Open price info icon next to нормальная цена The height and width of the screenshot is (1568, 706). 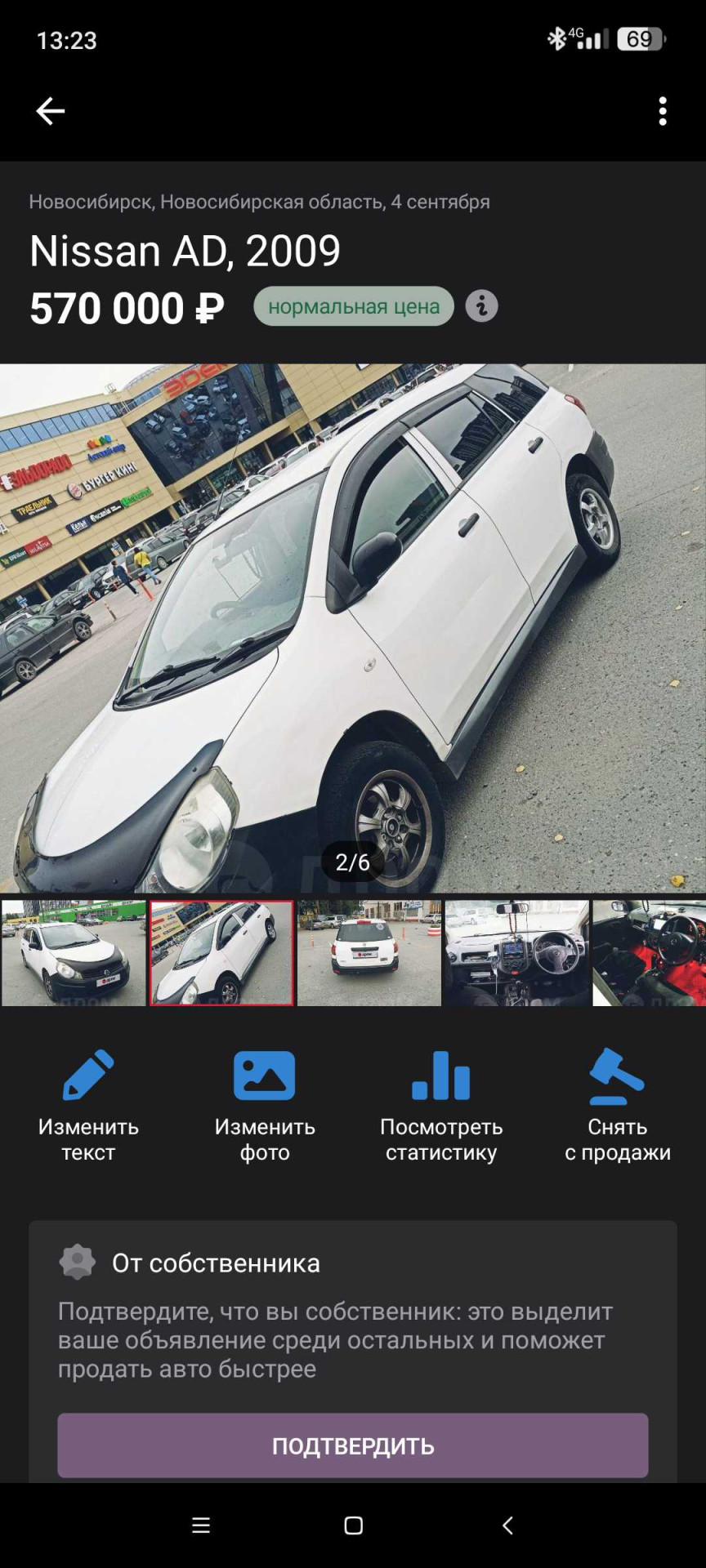coord(481,306)
